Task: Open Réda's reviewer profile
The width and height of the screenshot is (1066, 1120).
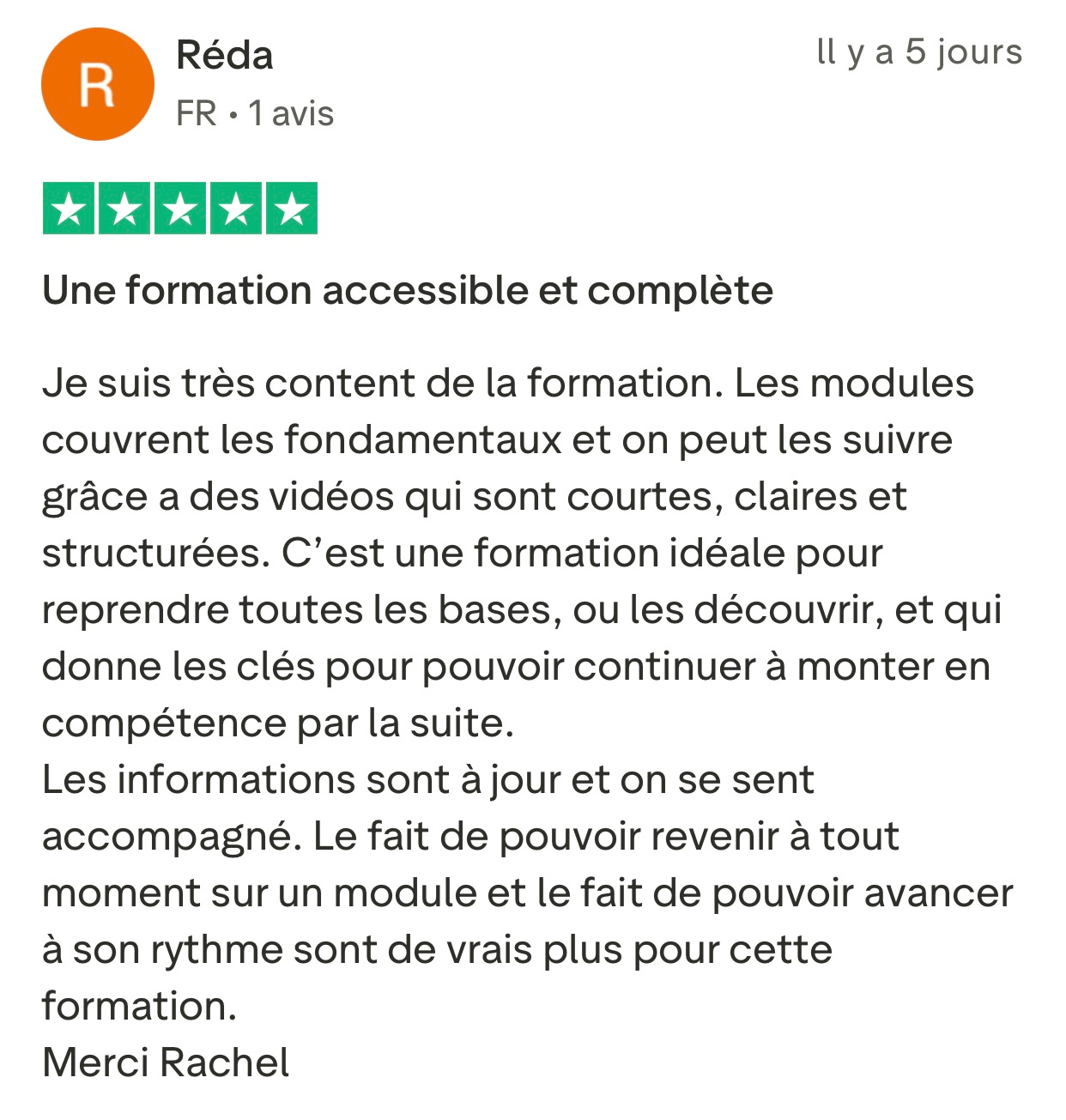Action: pyautogui.click(x=224, y=57)
